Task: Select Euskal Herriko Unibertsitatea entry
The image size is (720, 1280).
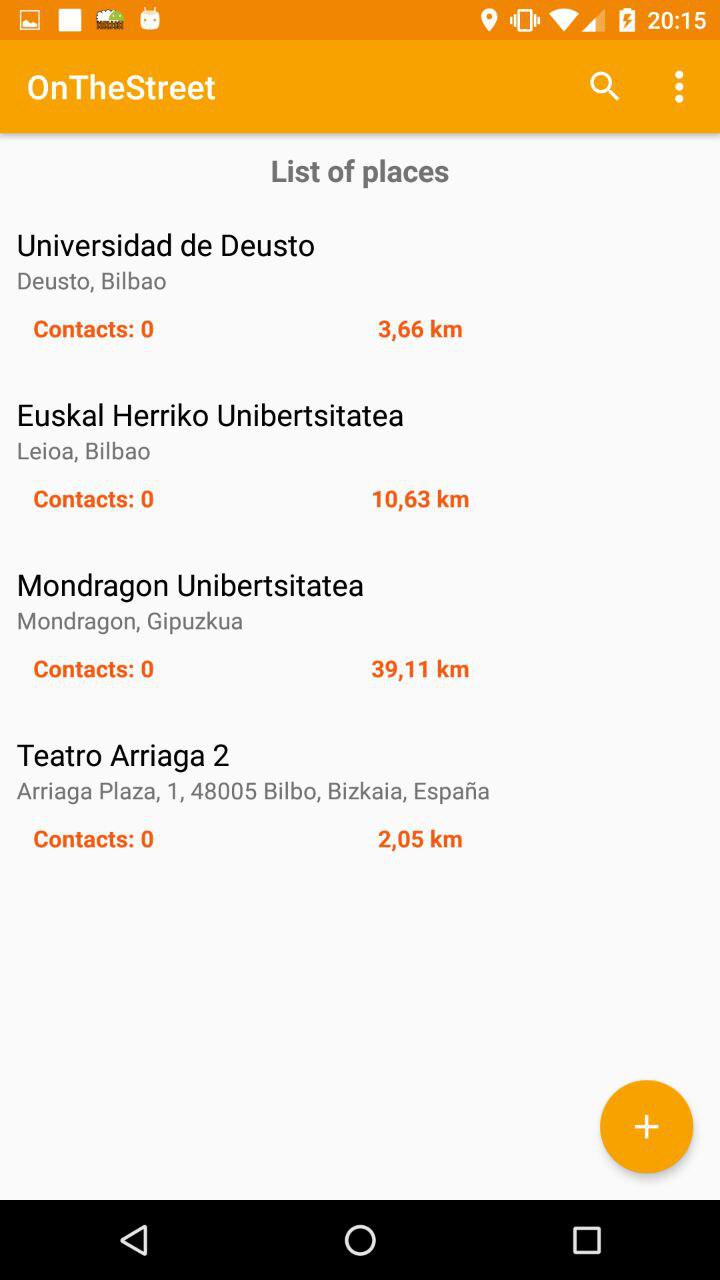Action: tap(210, 416)
